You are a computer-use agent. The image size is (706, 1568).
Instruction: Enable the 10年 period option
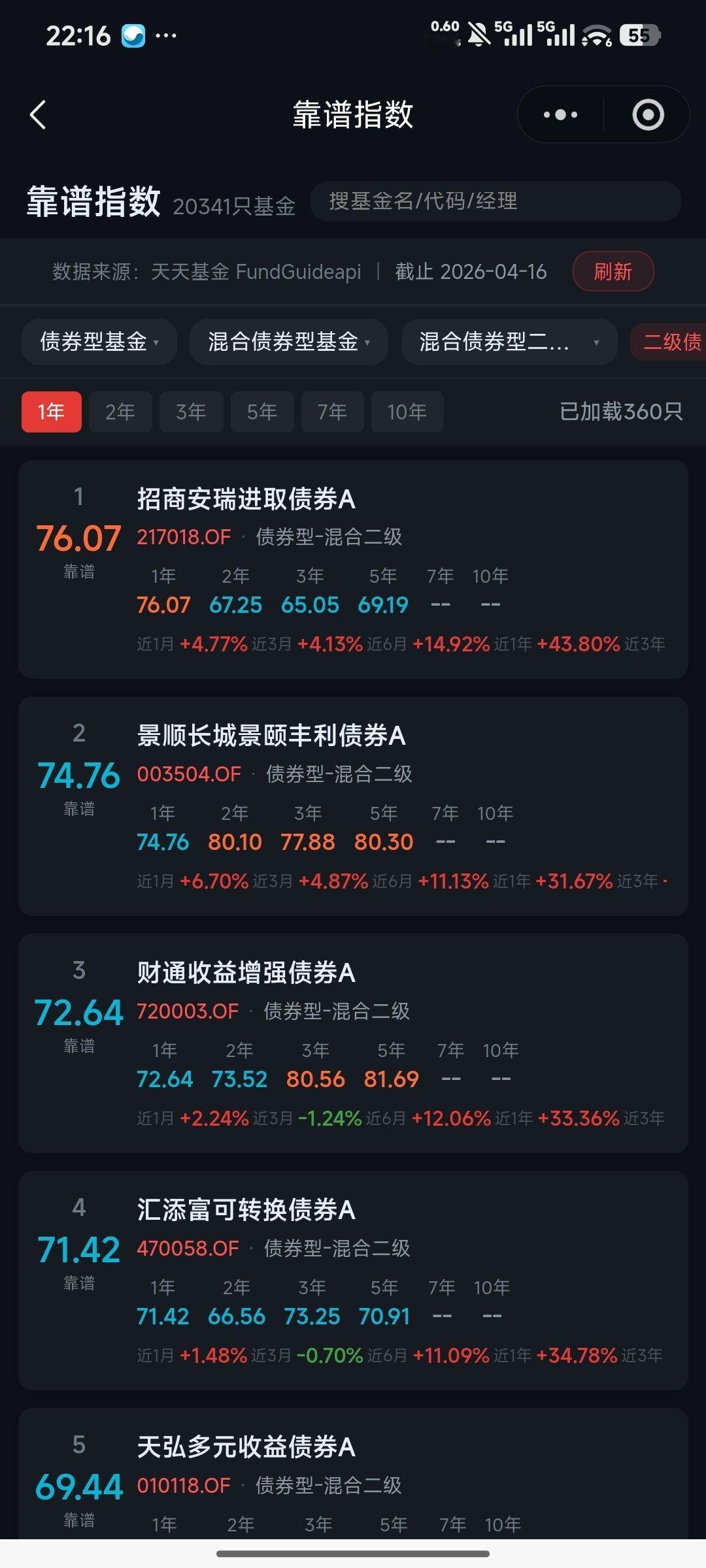click(x=406, y=412)
